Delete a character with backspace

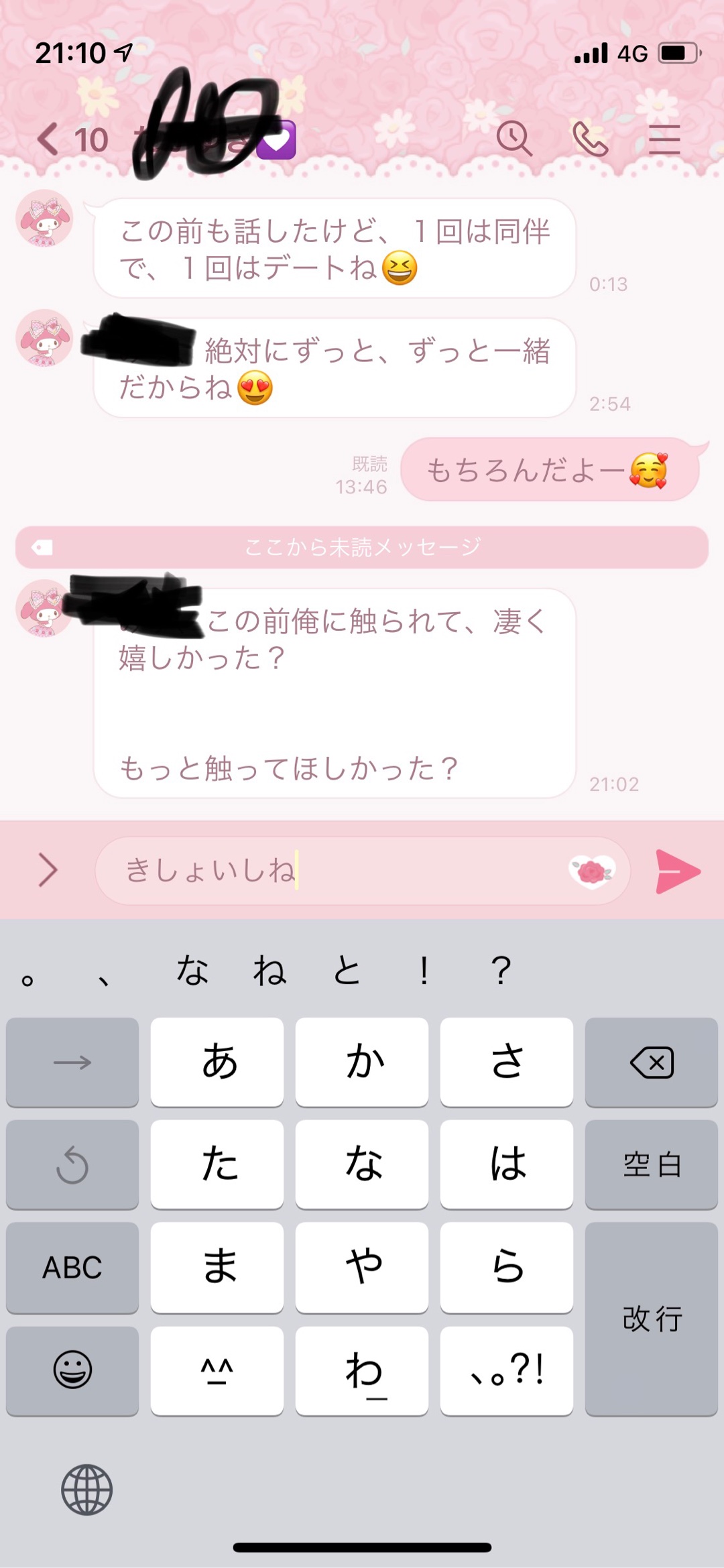(651, 1063)
